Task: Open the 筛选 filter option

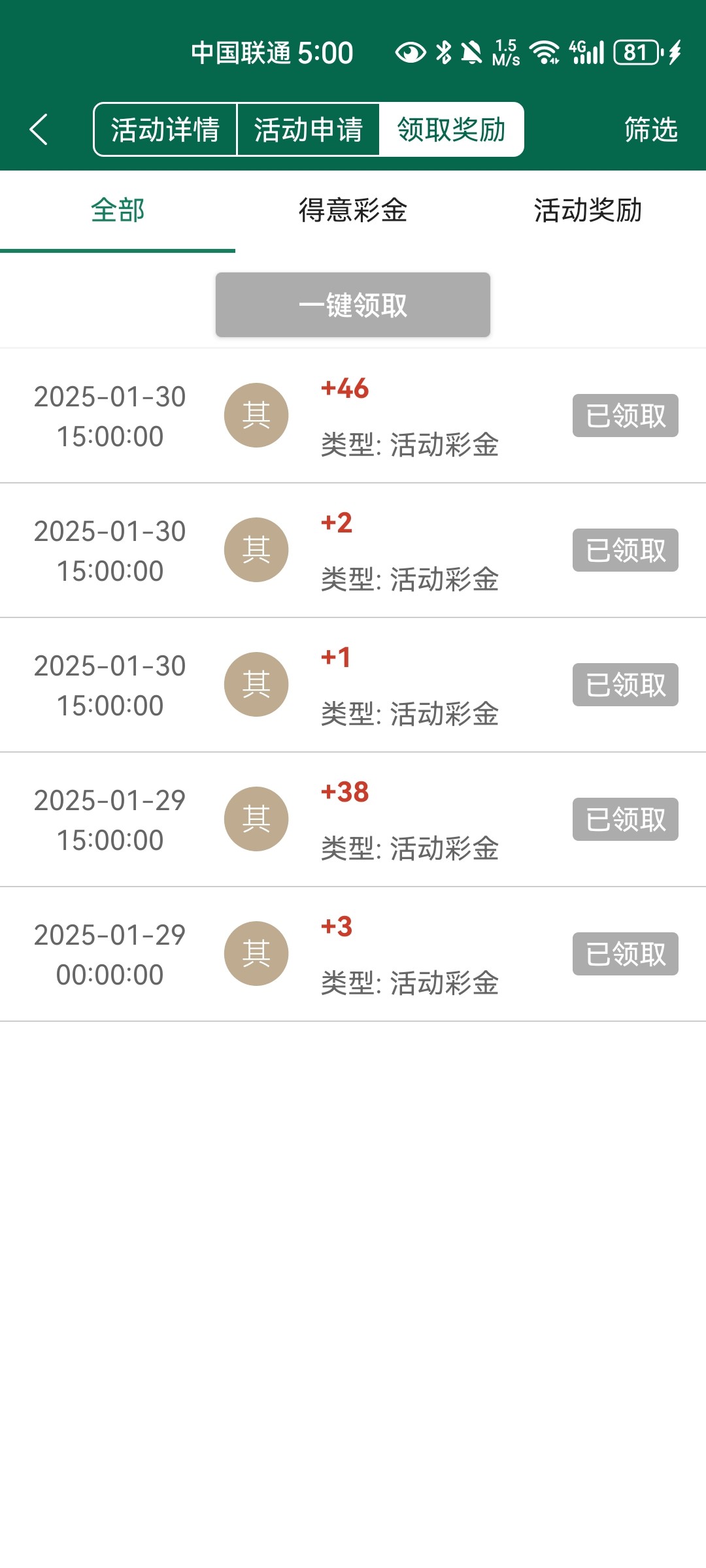Action: (650, 129)
